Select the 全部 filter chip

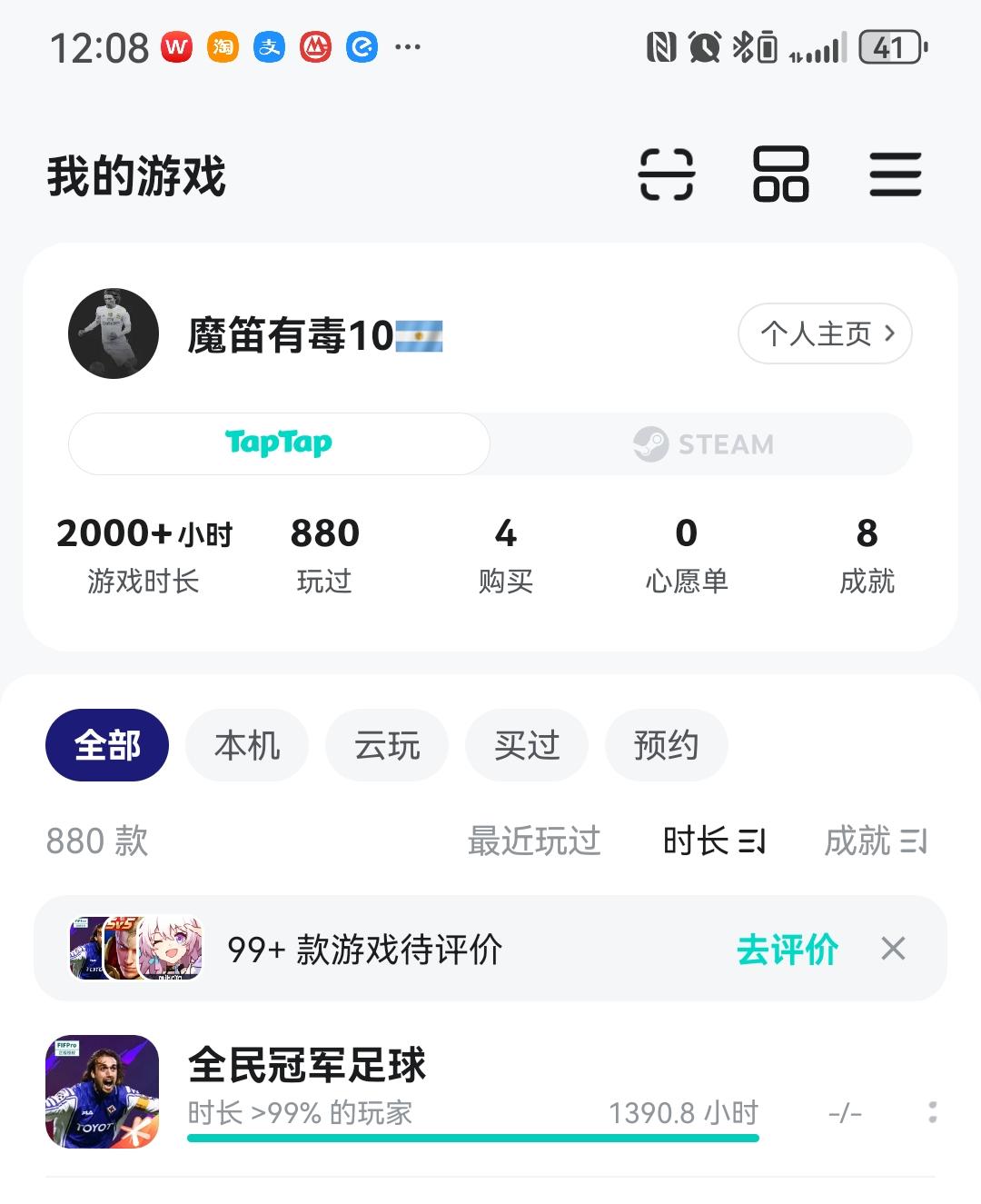107,745
